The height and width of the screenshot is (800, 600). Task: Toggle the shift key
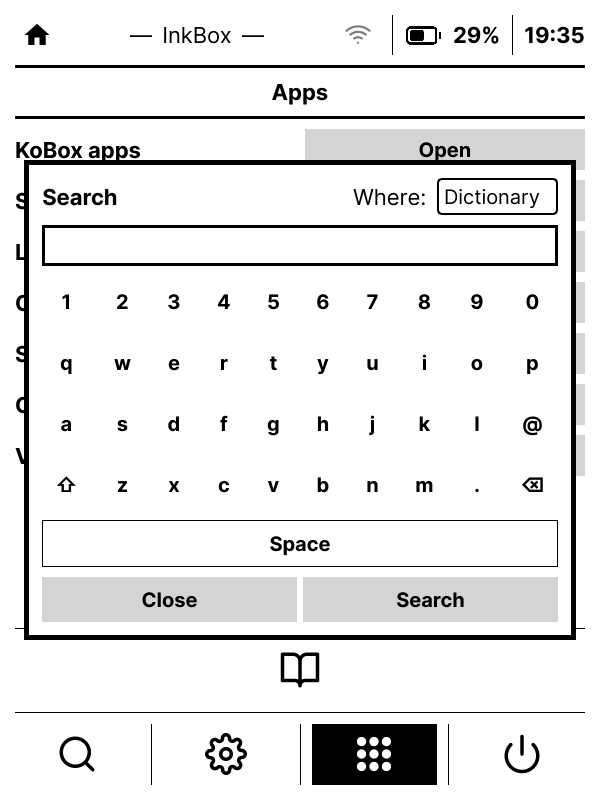click(x=66, y=485)
